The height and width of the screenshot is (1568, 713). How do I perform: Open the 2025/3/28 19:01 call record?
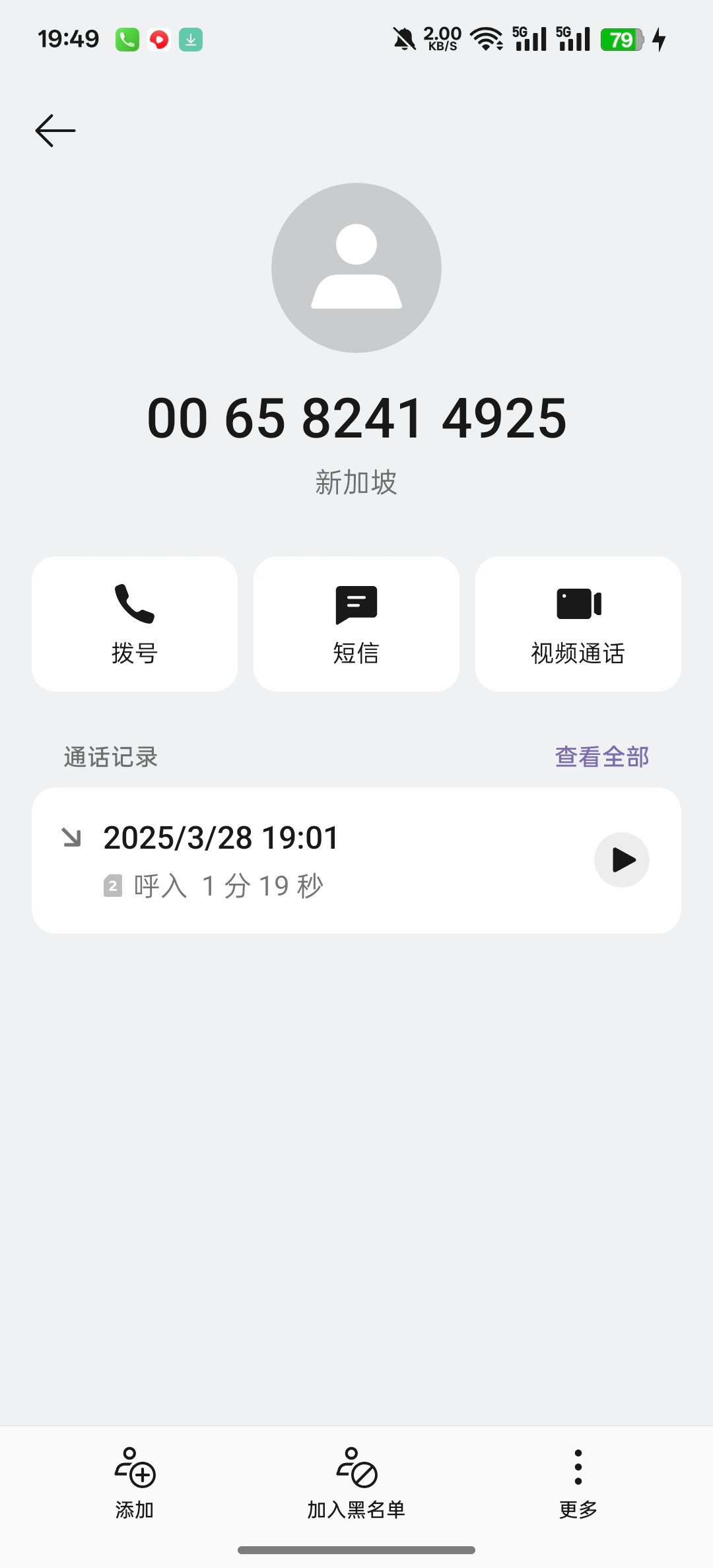297,860
